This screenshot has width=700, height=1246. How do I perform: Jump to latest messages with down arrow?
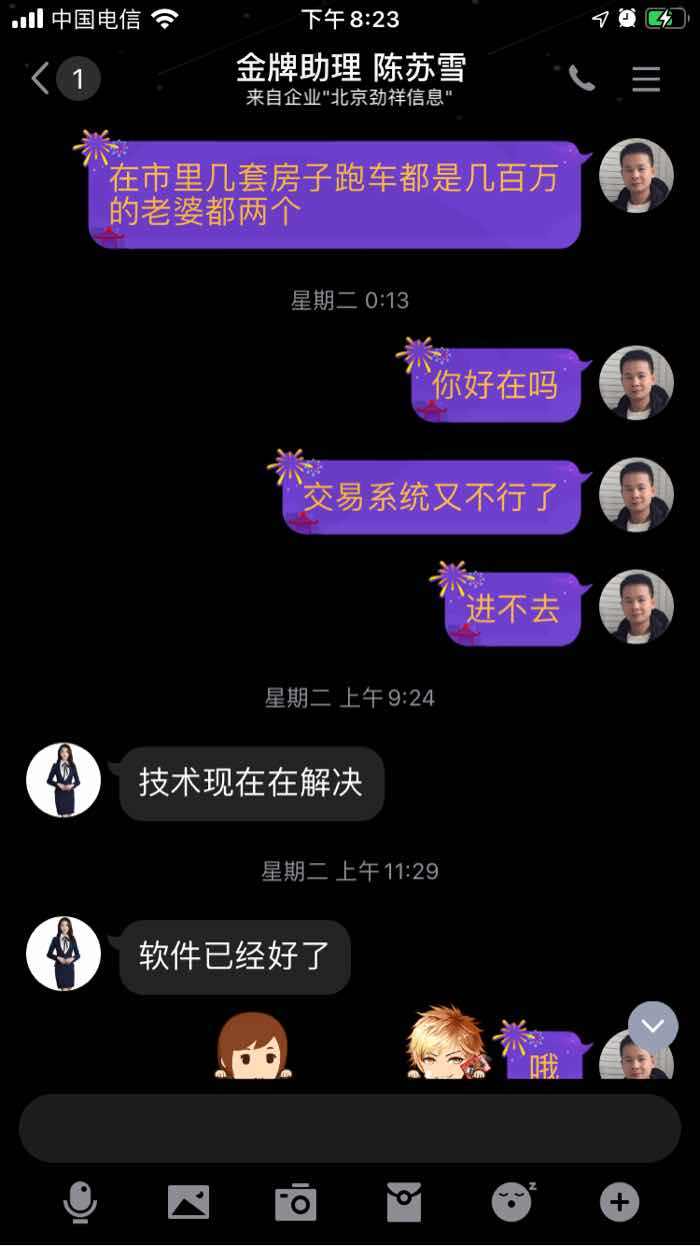point(653,1026)
